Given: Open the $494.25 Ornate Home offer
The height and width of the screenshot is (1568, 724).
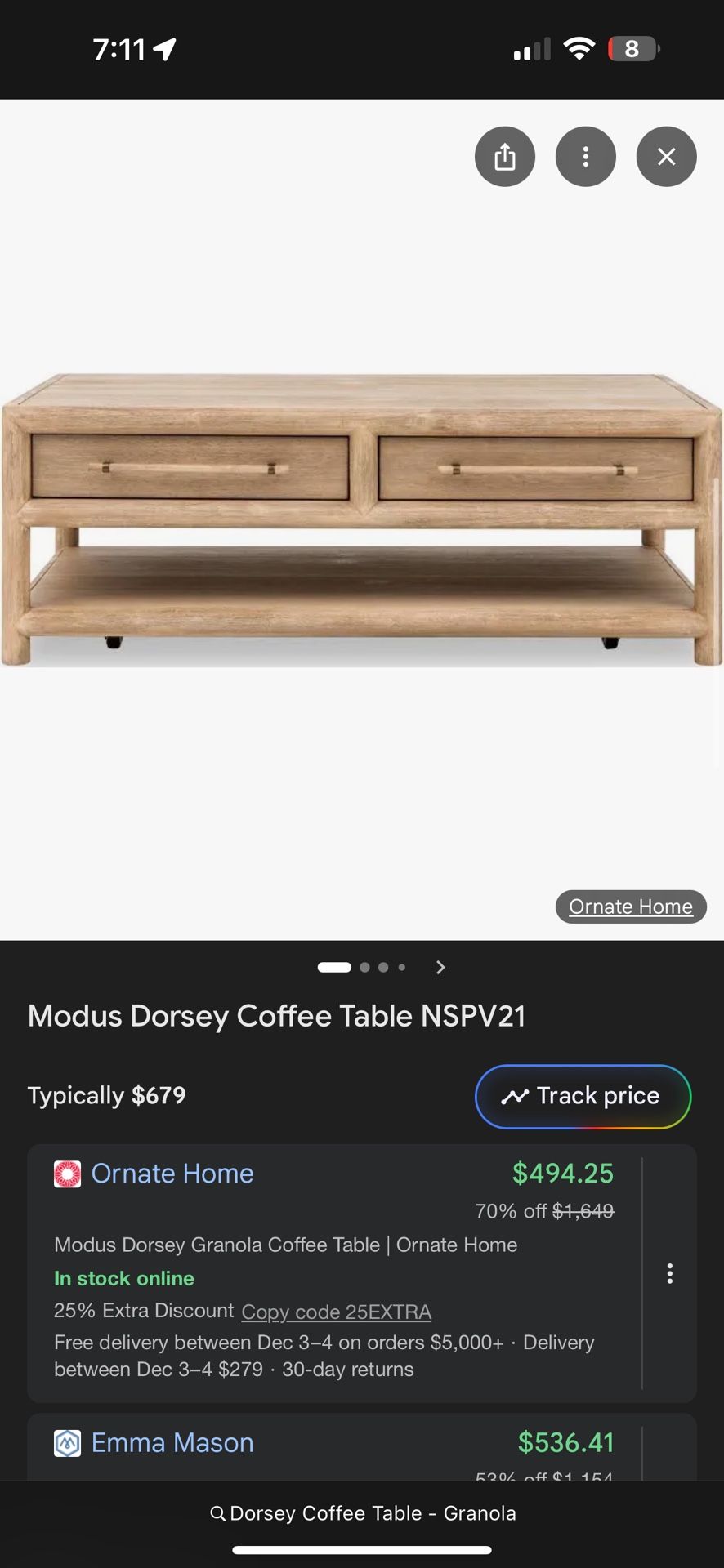Looking at the screenshot, I should click(562, 1174).
